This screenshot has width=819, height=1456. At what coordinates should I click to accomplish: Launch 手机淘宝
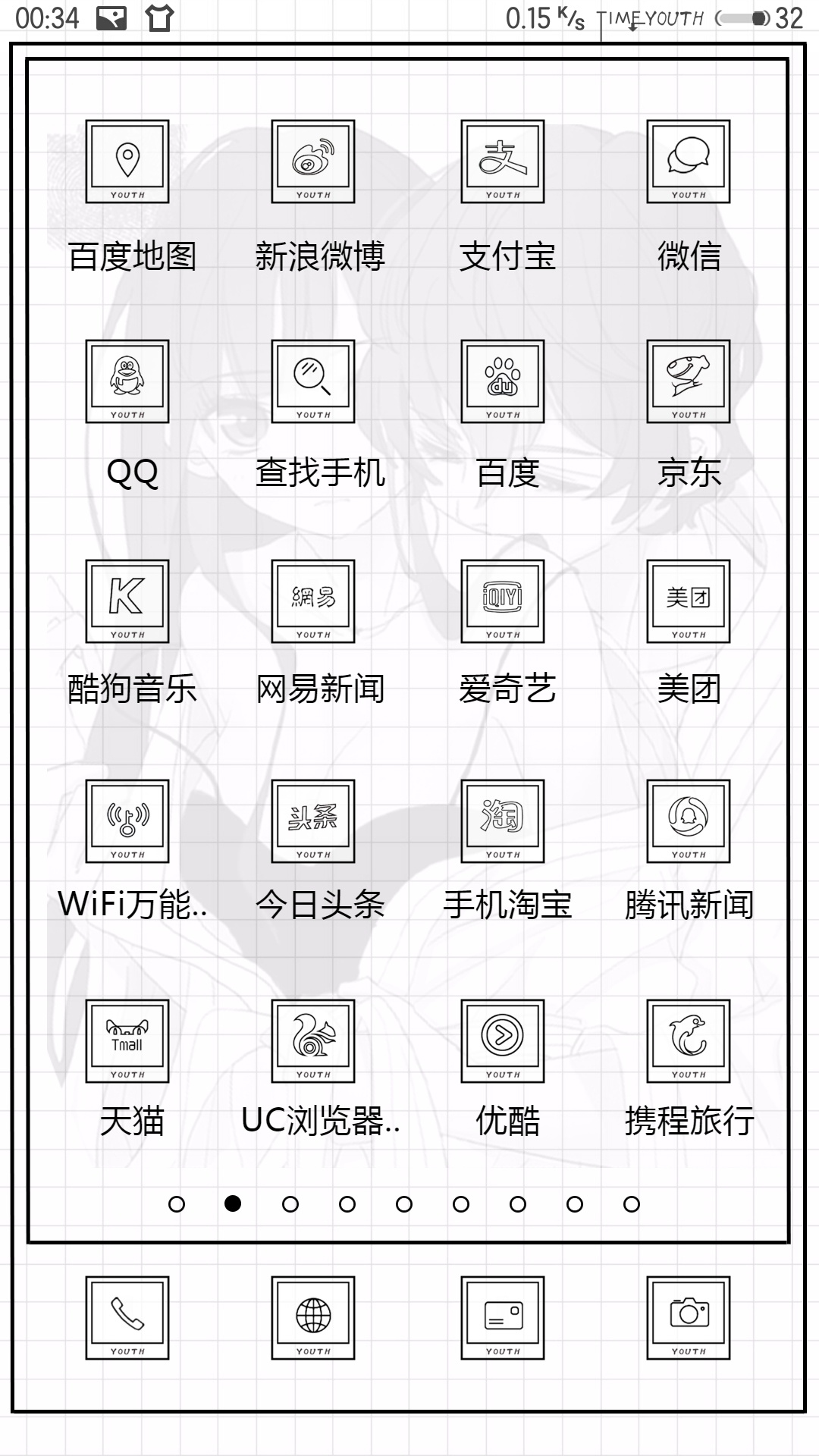coord(503,821)
